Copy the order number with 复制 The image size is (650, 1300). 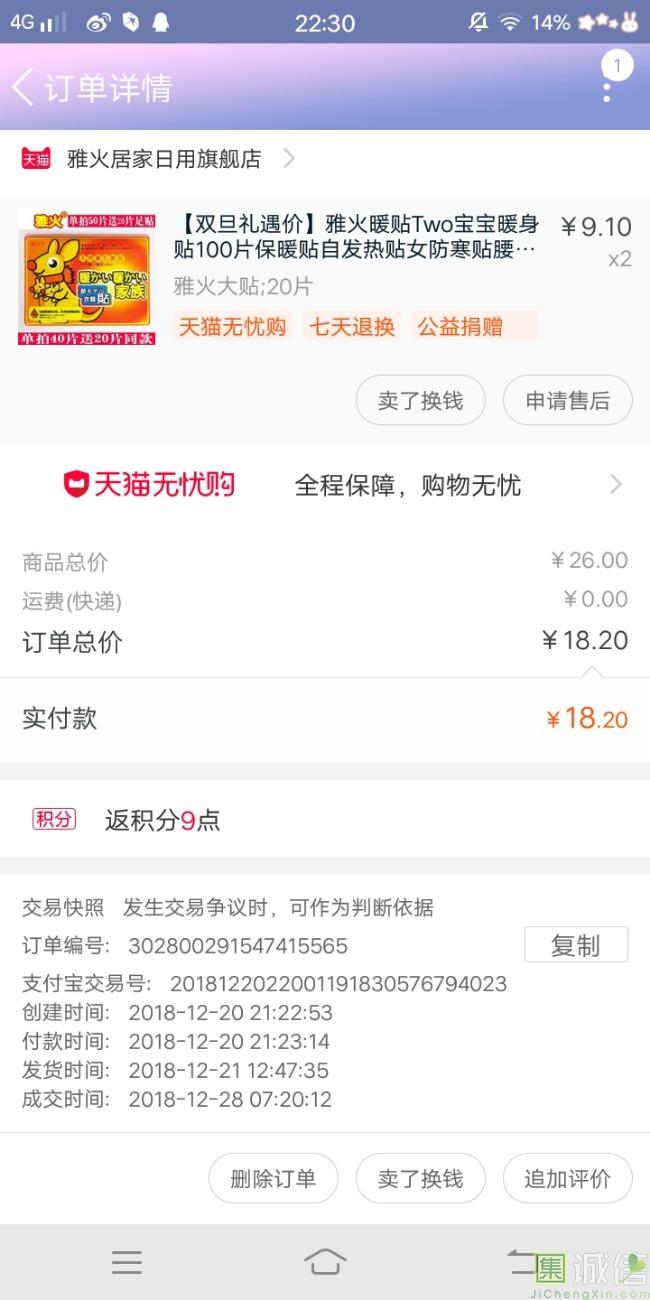click(576, 945)
